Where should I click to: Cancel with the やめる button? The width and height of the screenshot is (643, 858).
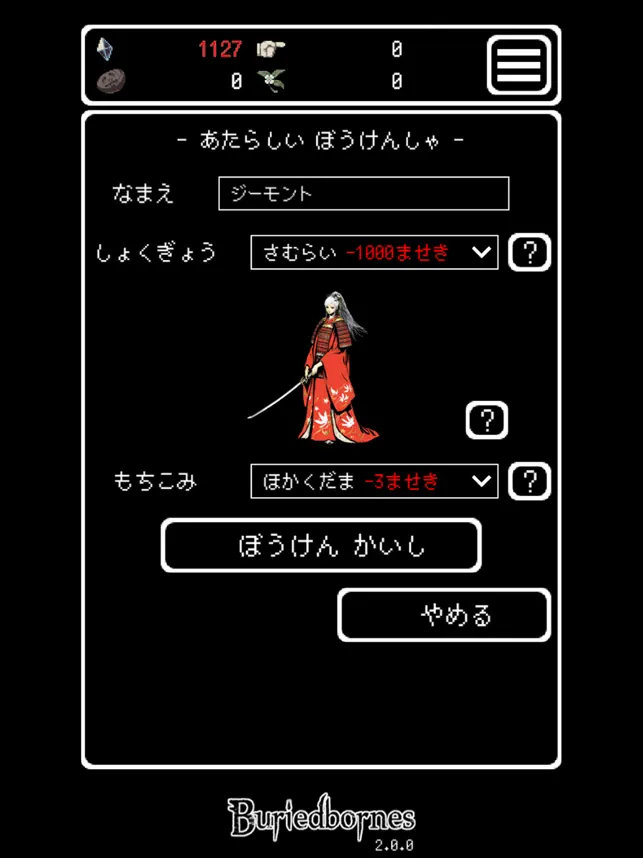[444, 614]
